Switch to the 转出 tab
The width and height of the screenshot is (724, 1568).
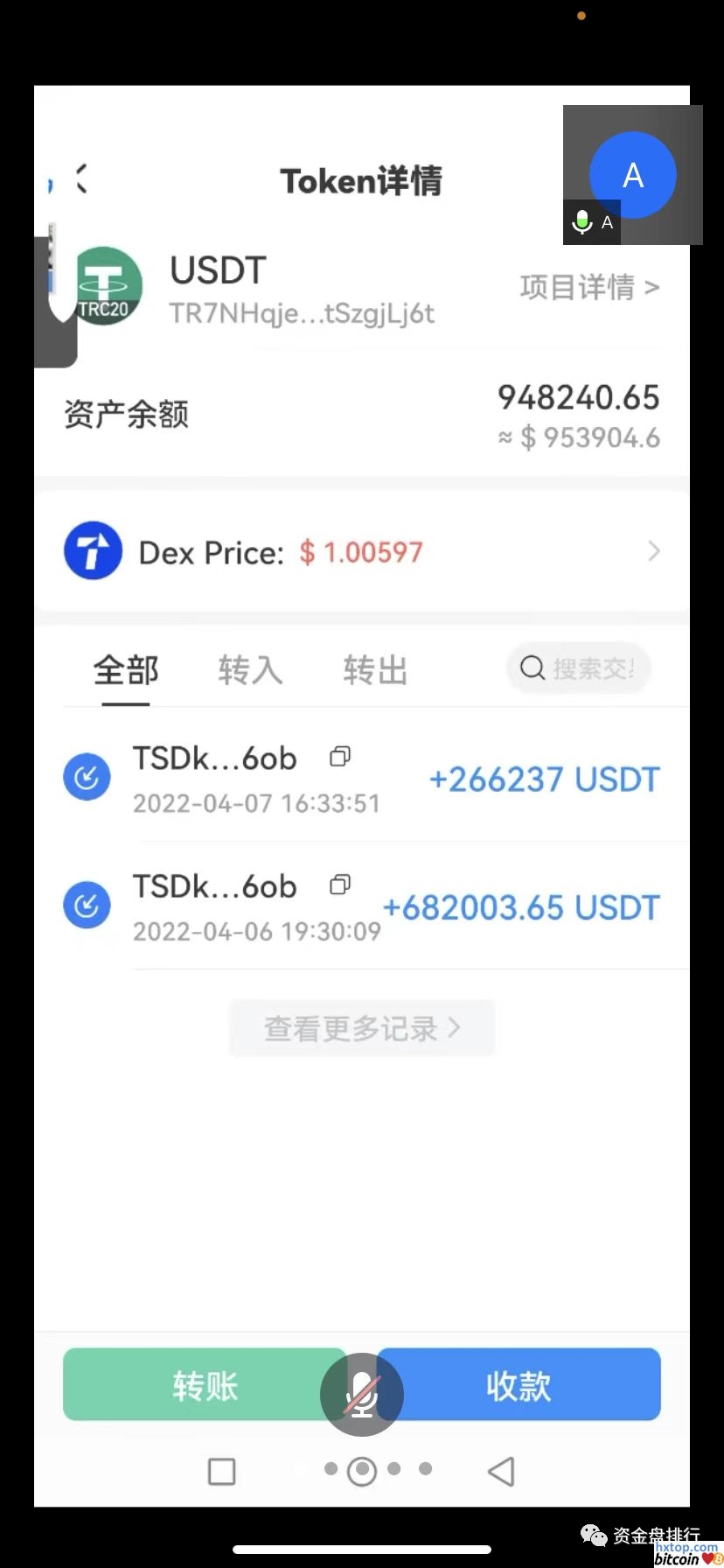(375, 670)
